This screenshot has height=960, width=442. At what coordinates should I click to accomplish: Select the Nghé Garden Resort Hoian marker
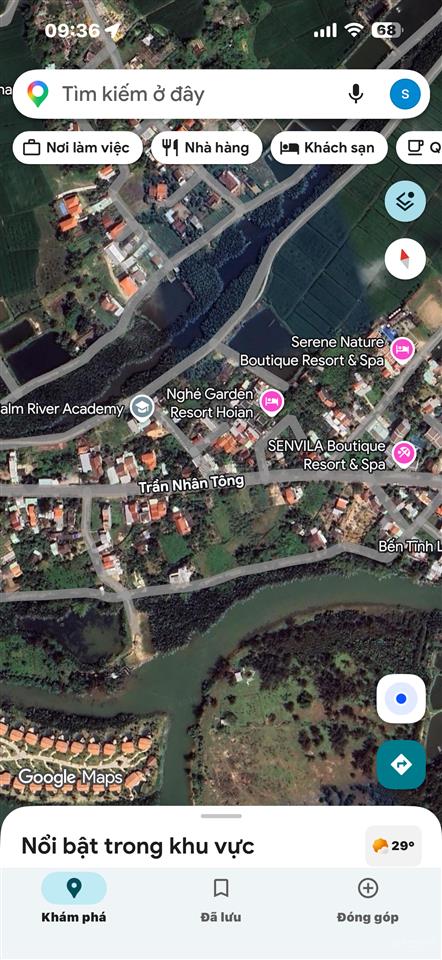click(x=272, y=402)
